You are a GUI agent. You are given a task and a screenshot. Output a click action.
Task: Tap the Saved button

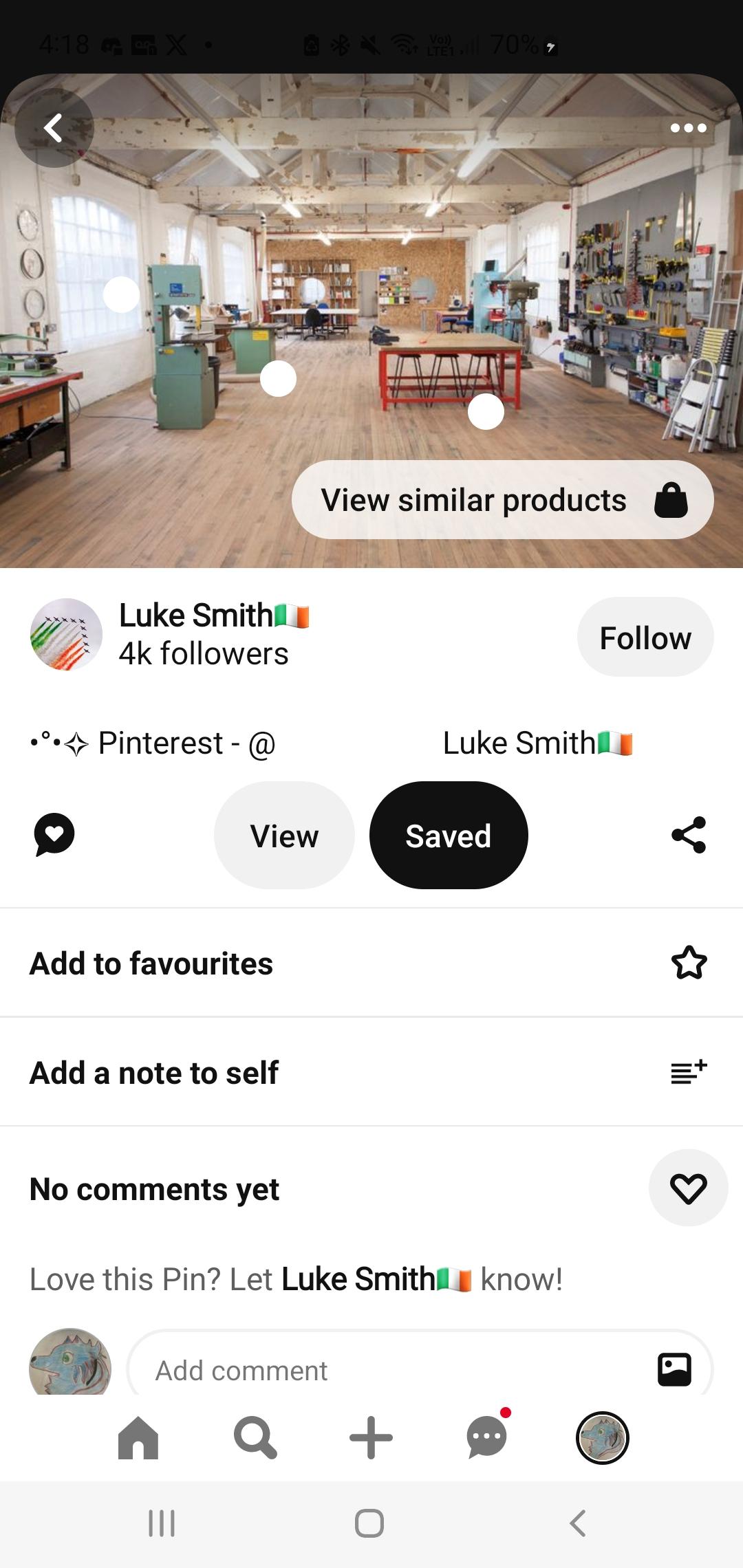click(448, 836)
